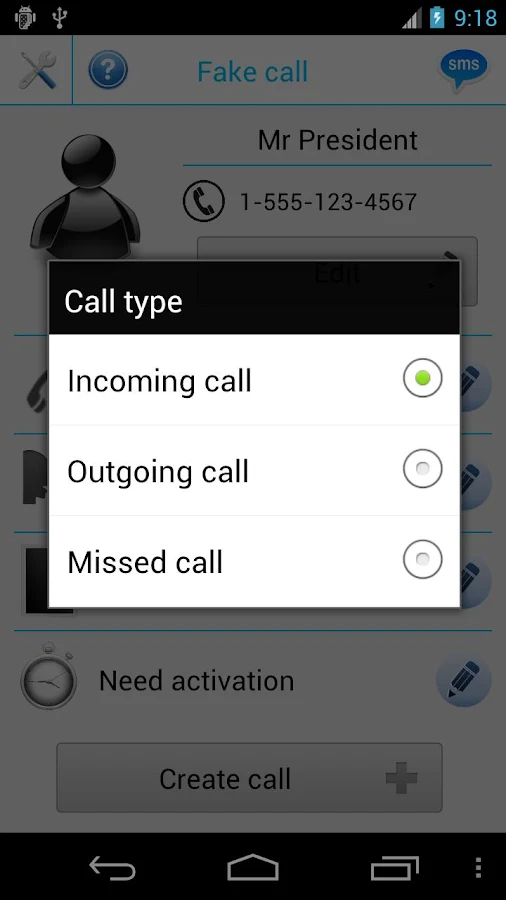Select the Incoming call option
The height and width of the screenshot is (900, 506).
click(x=254, y=380)
